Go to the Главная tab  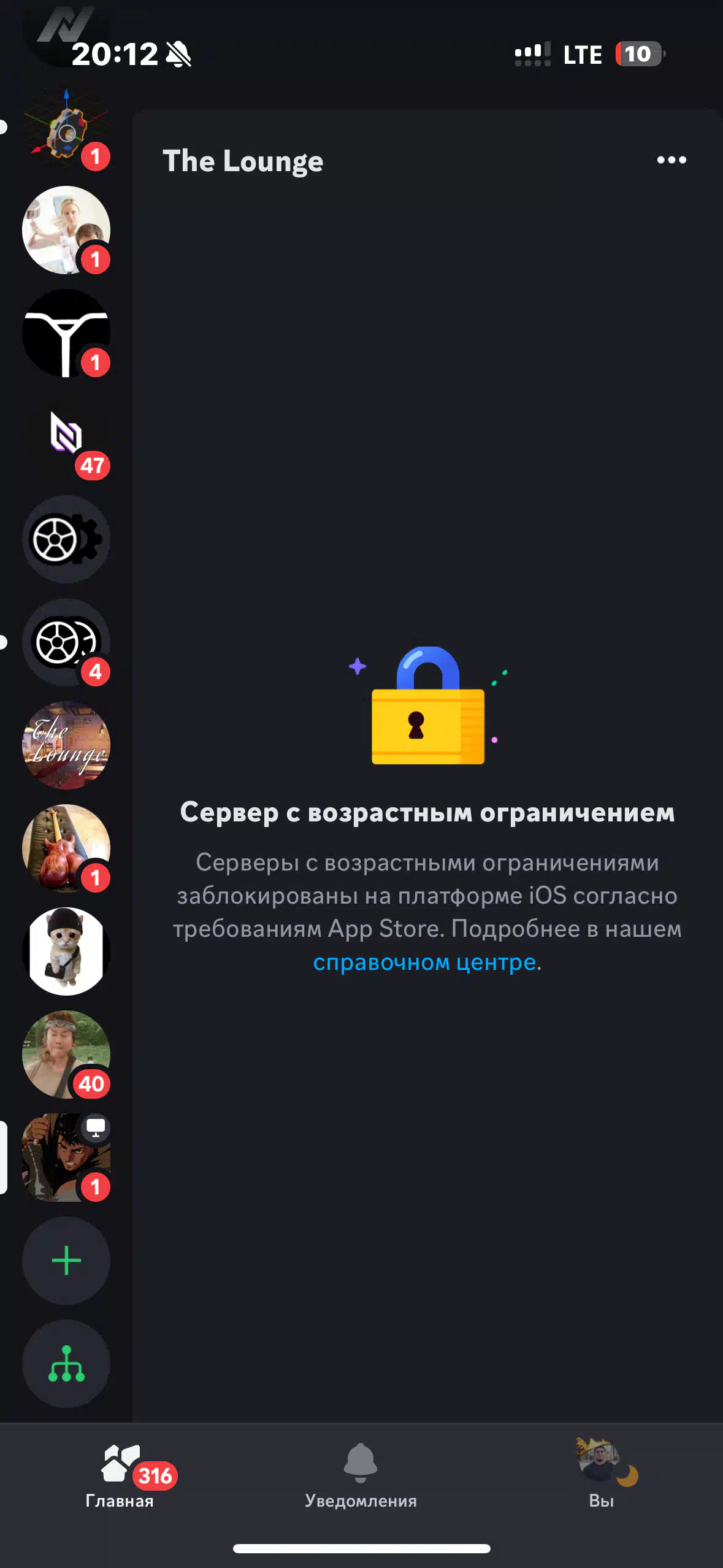click(x=120, y=1475)
